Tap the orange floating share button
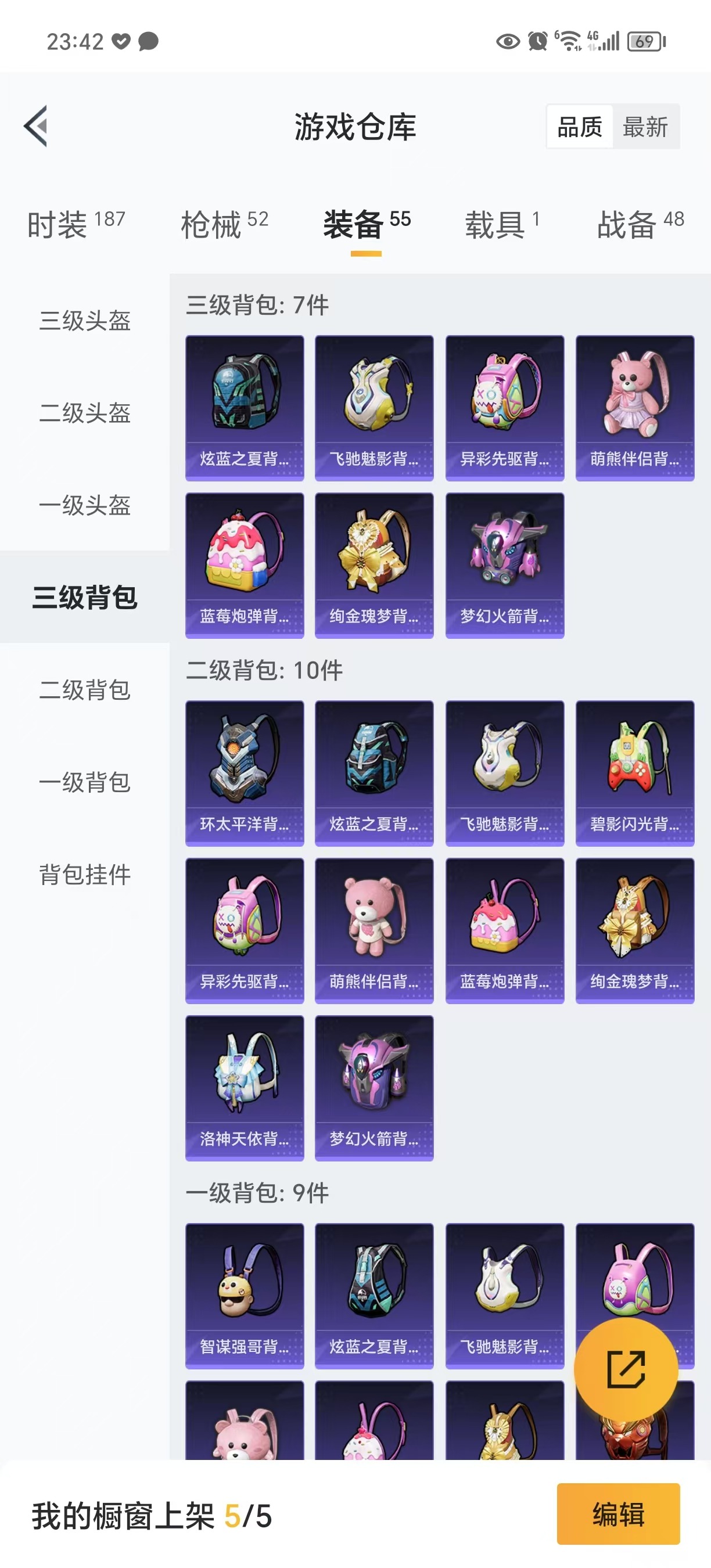The image size is (711, 1568). click(626, 1369)
